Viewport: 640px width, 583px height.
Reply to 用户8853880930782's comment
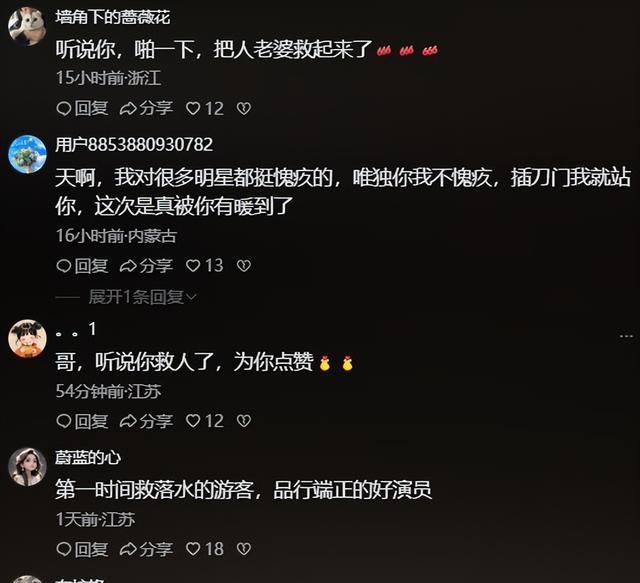[82, 266]
